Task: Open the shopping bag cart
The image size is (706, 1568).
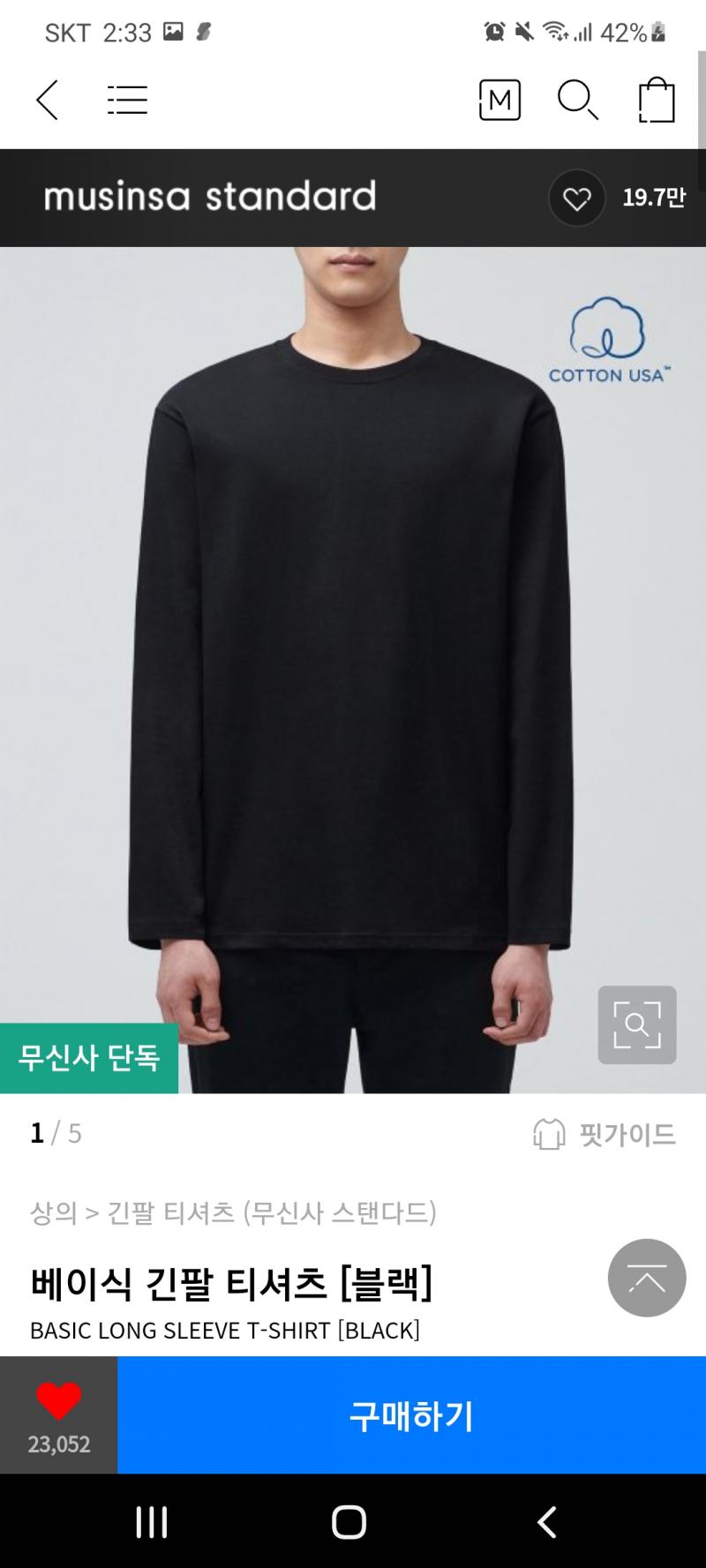Action: [657, 100]
